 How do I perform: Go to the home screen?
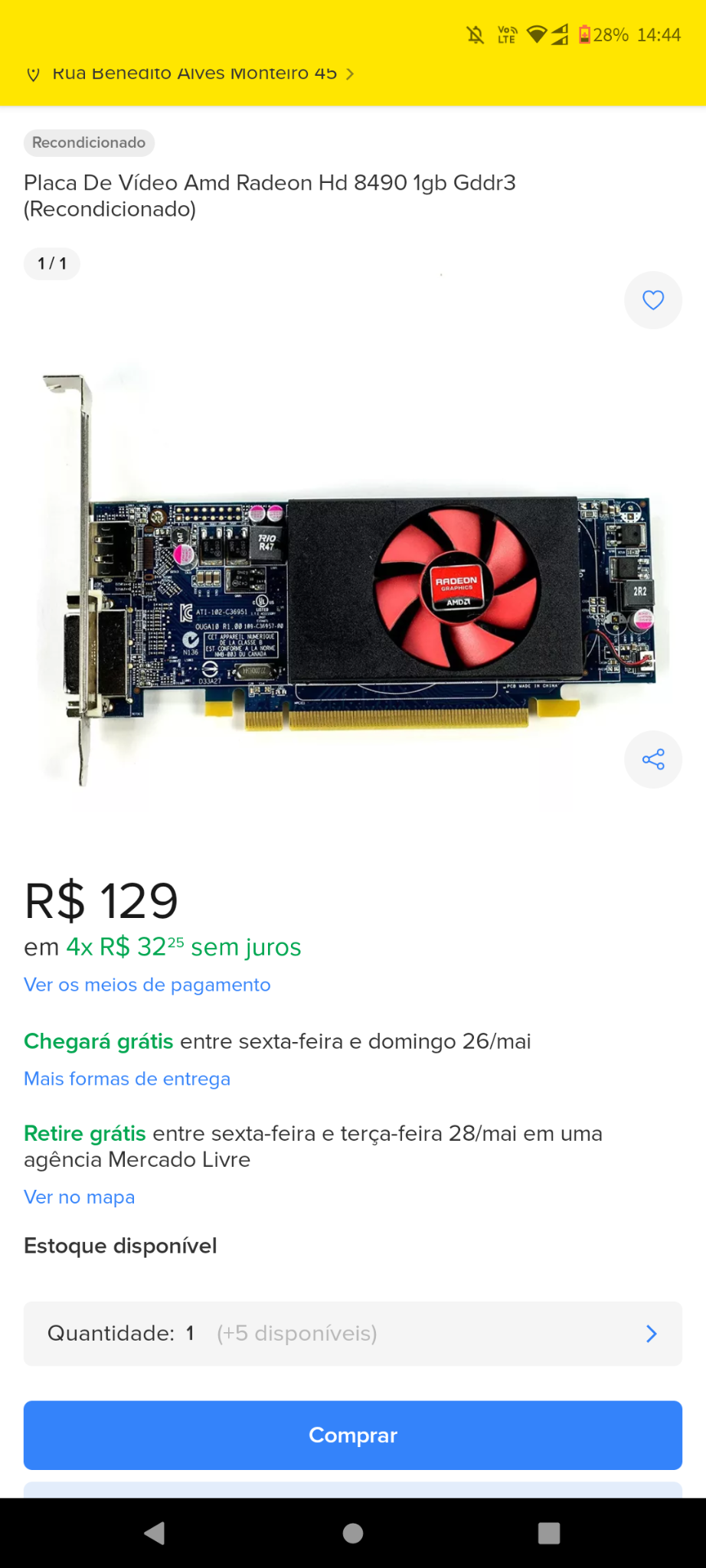point(353,1533)
